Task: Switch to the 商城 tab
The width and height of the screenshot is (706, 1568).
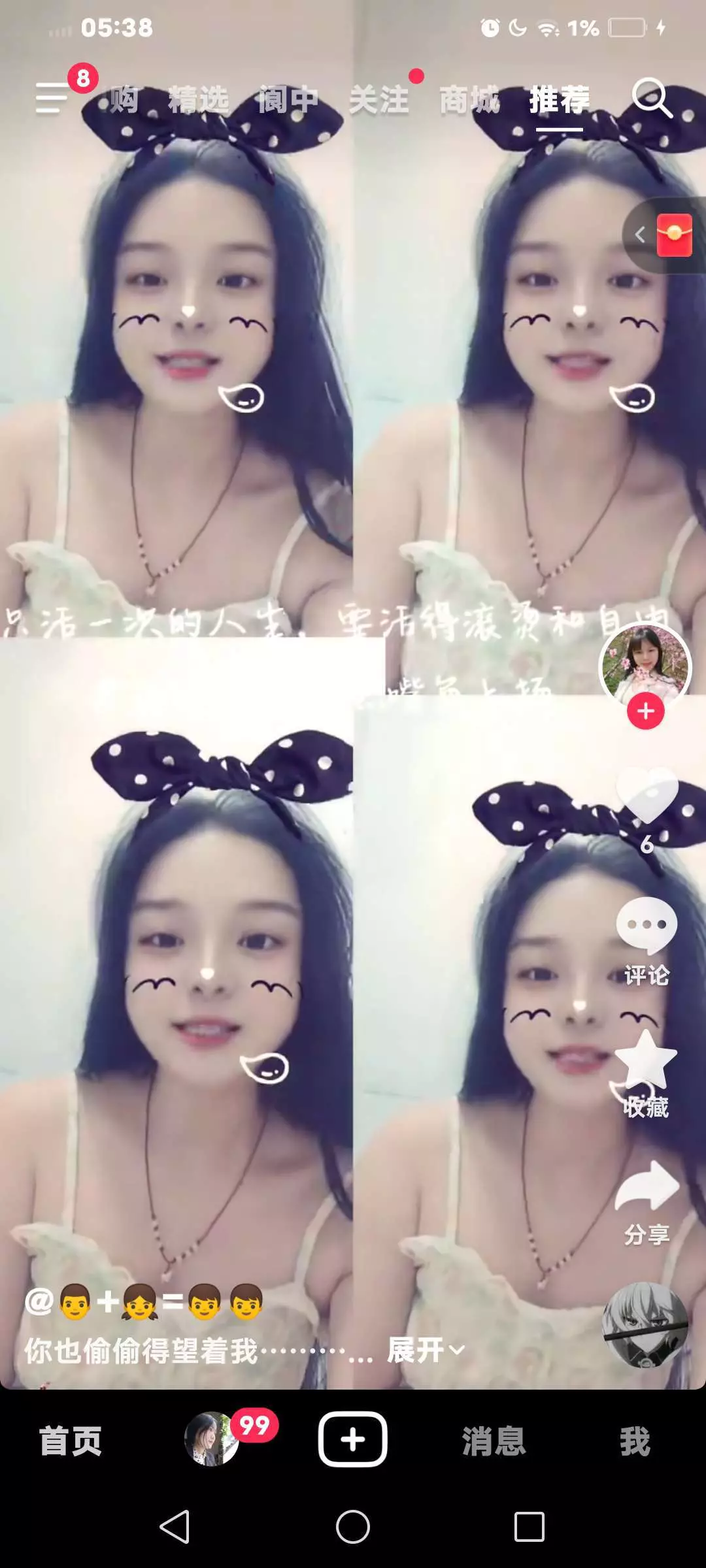Action: pos(469,100)
